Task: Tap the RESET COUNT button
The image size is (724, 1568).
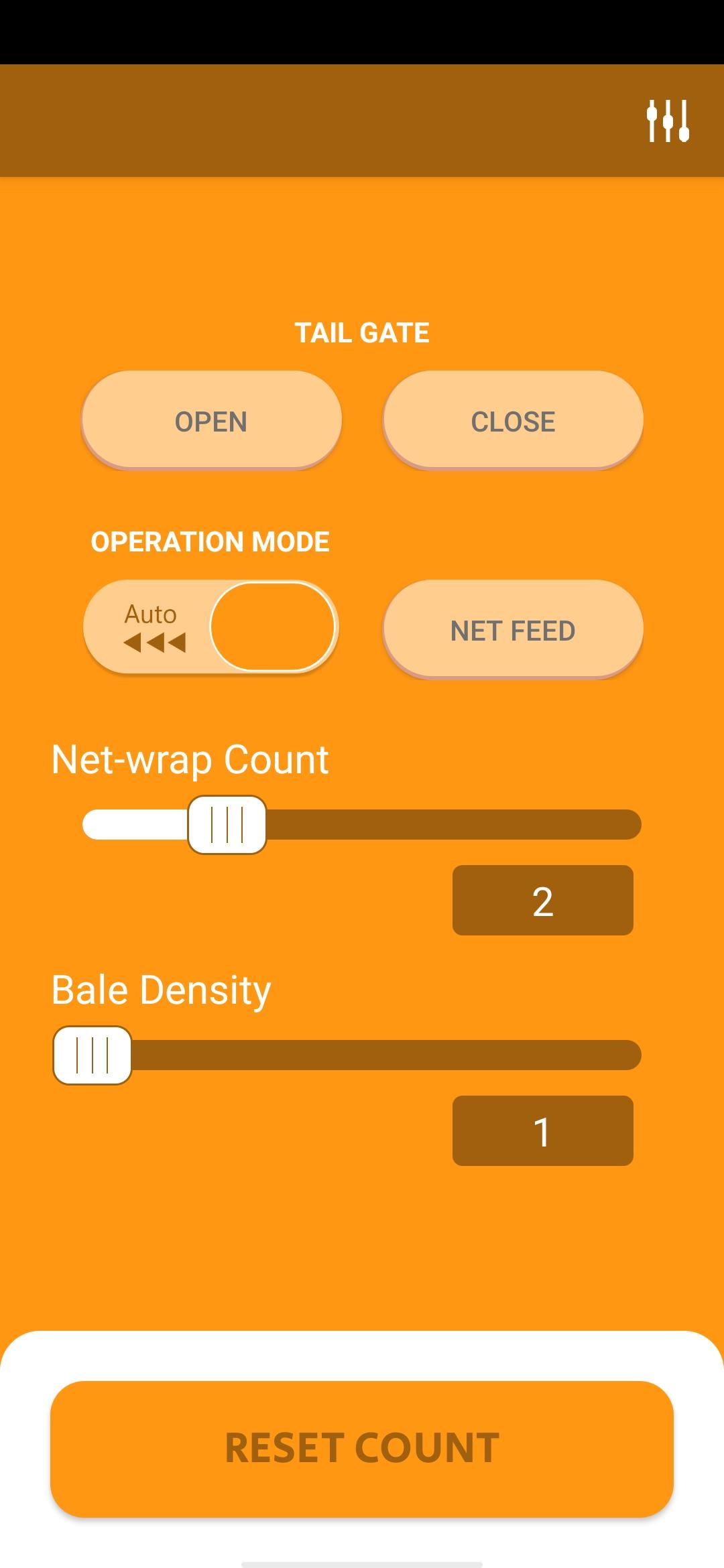Action: point(362,1449)
